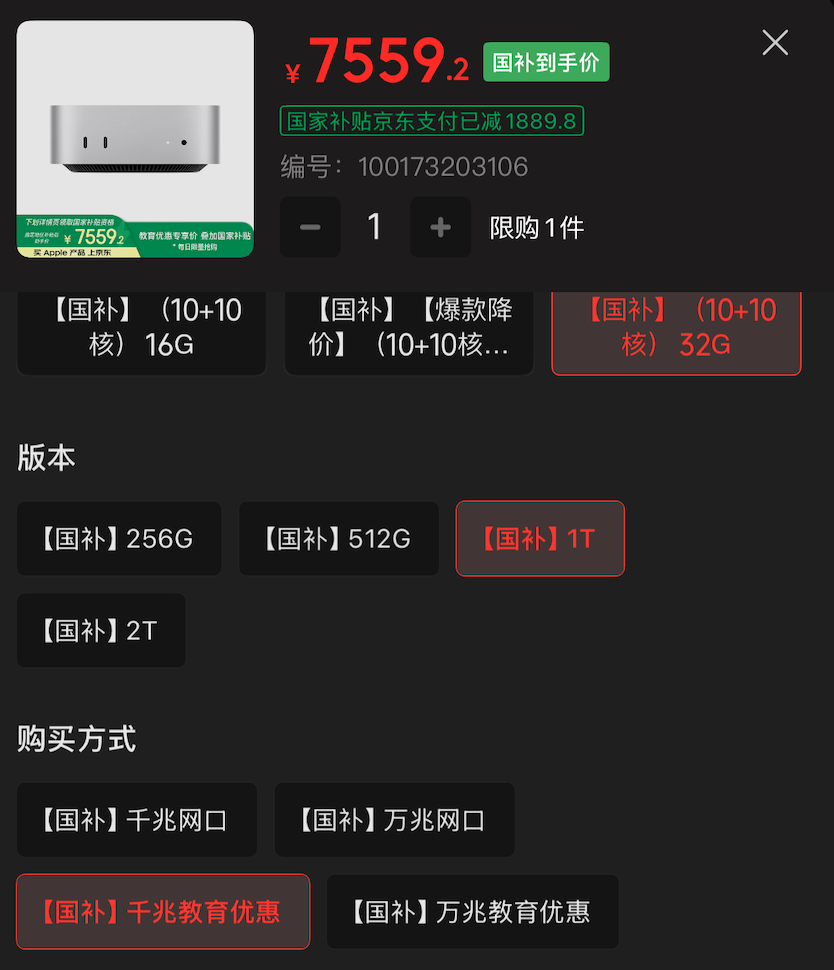Viewport: 834px width, 970px height.
Task: Select the 1T version
Action: (540, 538)
